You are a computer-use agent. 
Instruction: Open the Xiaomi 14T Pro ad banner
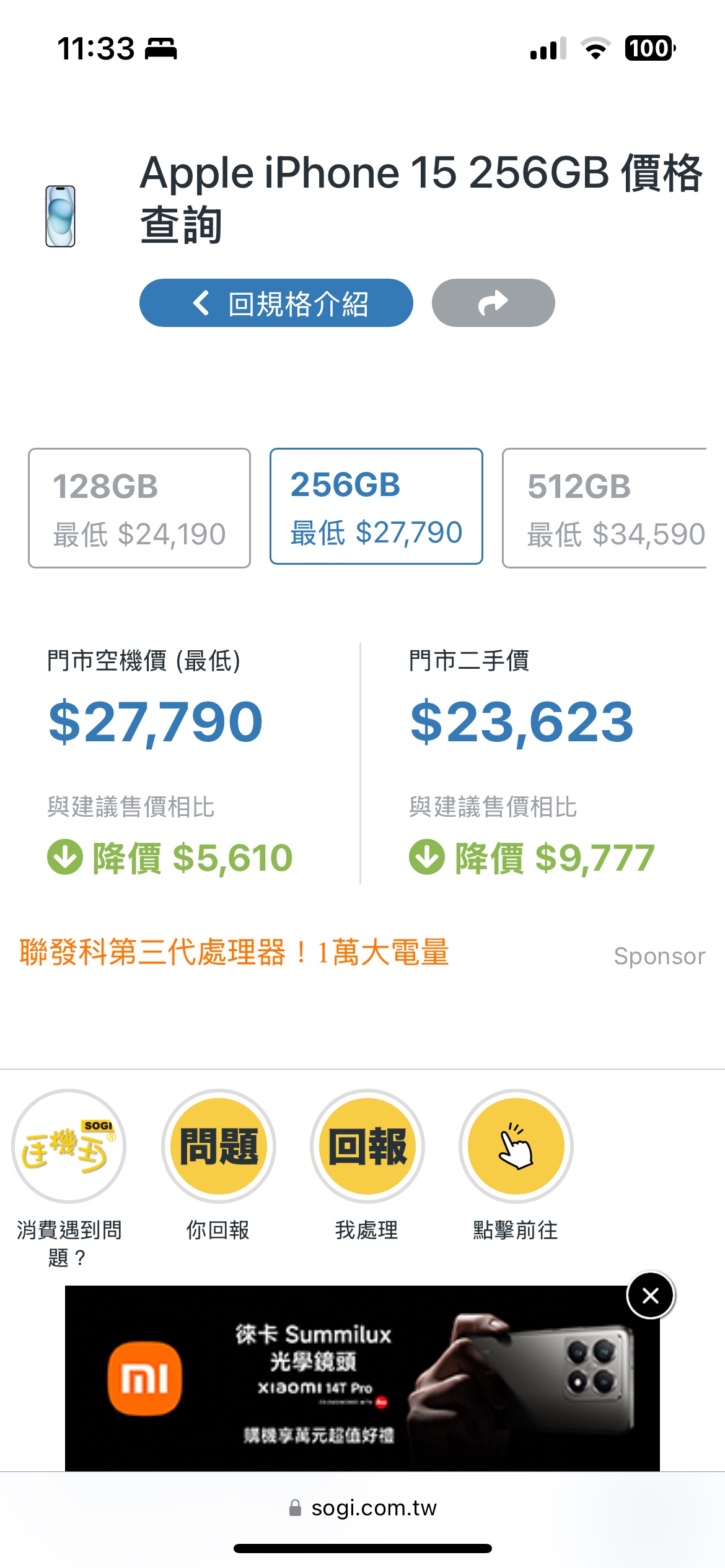362,1379
